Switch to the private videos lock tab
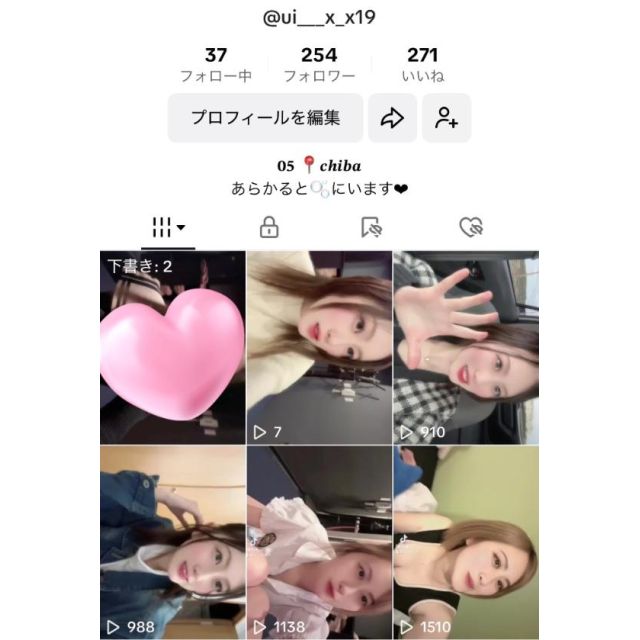This screenshot has height=640, width=640. tap(269, 228)
